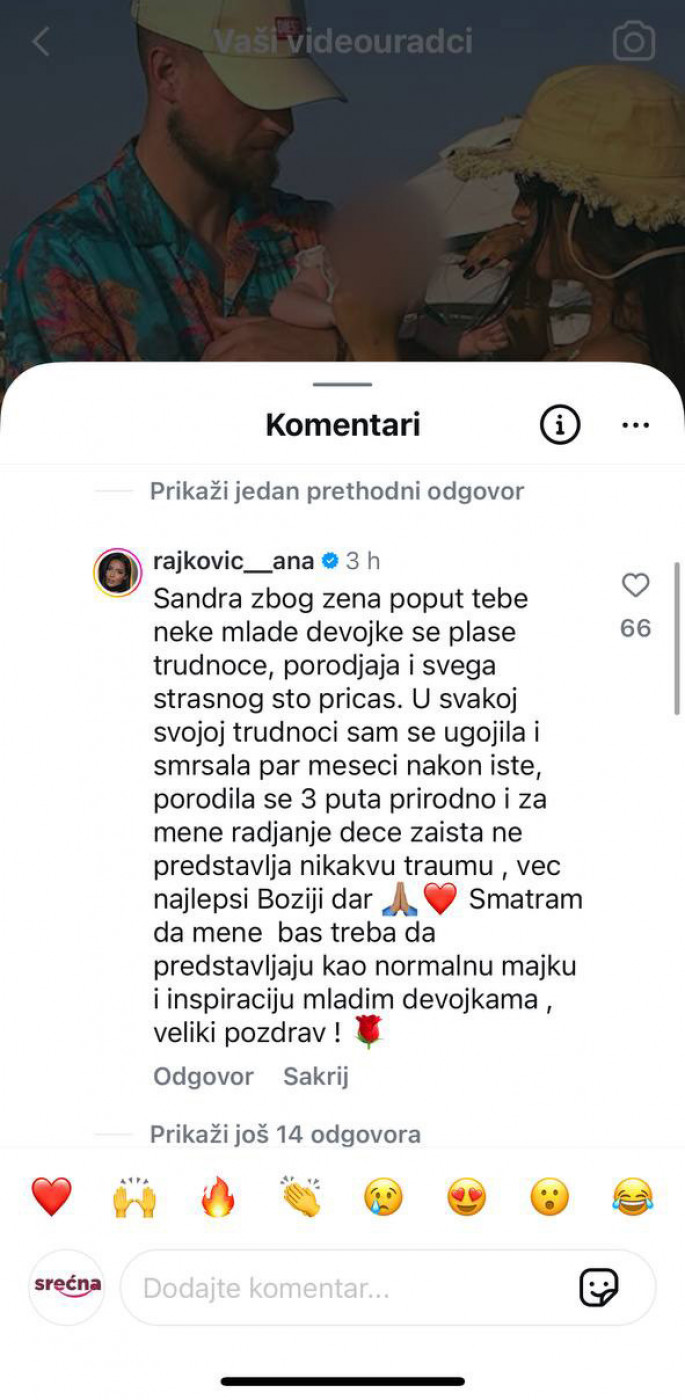The width and height of the screenshot is (685, 1400).
Task: Open the camera icon at top right
Action: 633,42
